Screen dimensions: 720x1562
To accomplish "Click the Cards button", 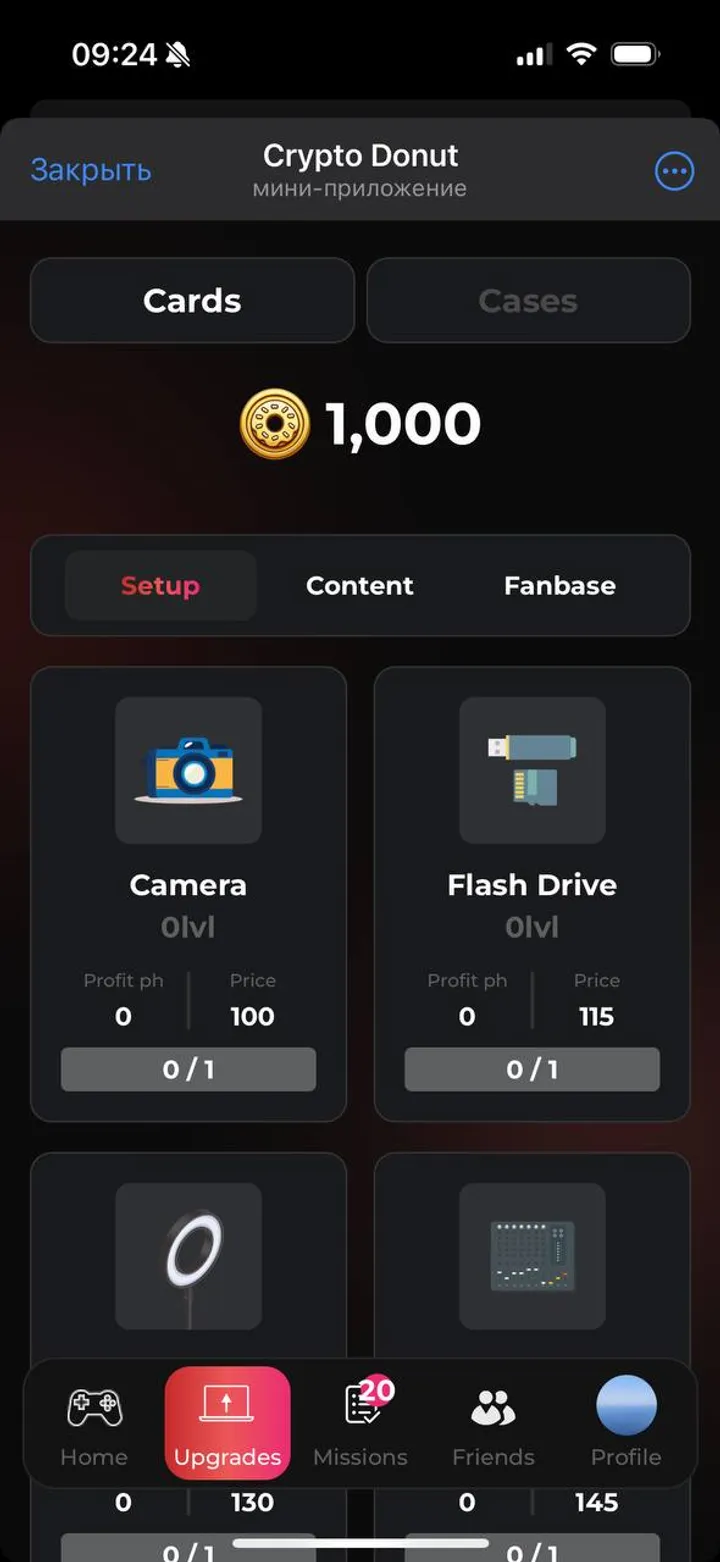I will pos(192,300).
